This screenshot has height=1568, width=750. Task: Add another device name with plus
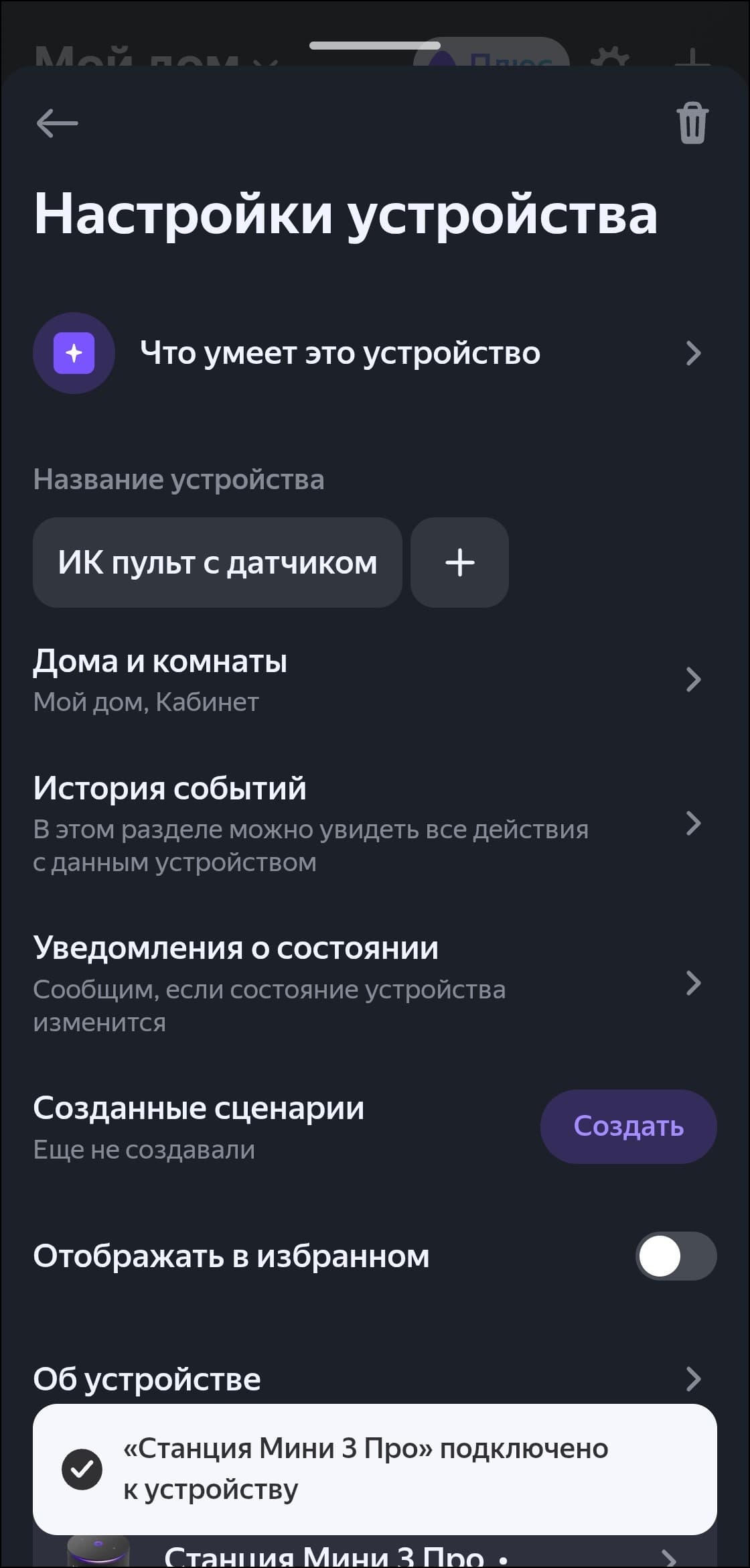click(459, 562)
